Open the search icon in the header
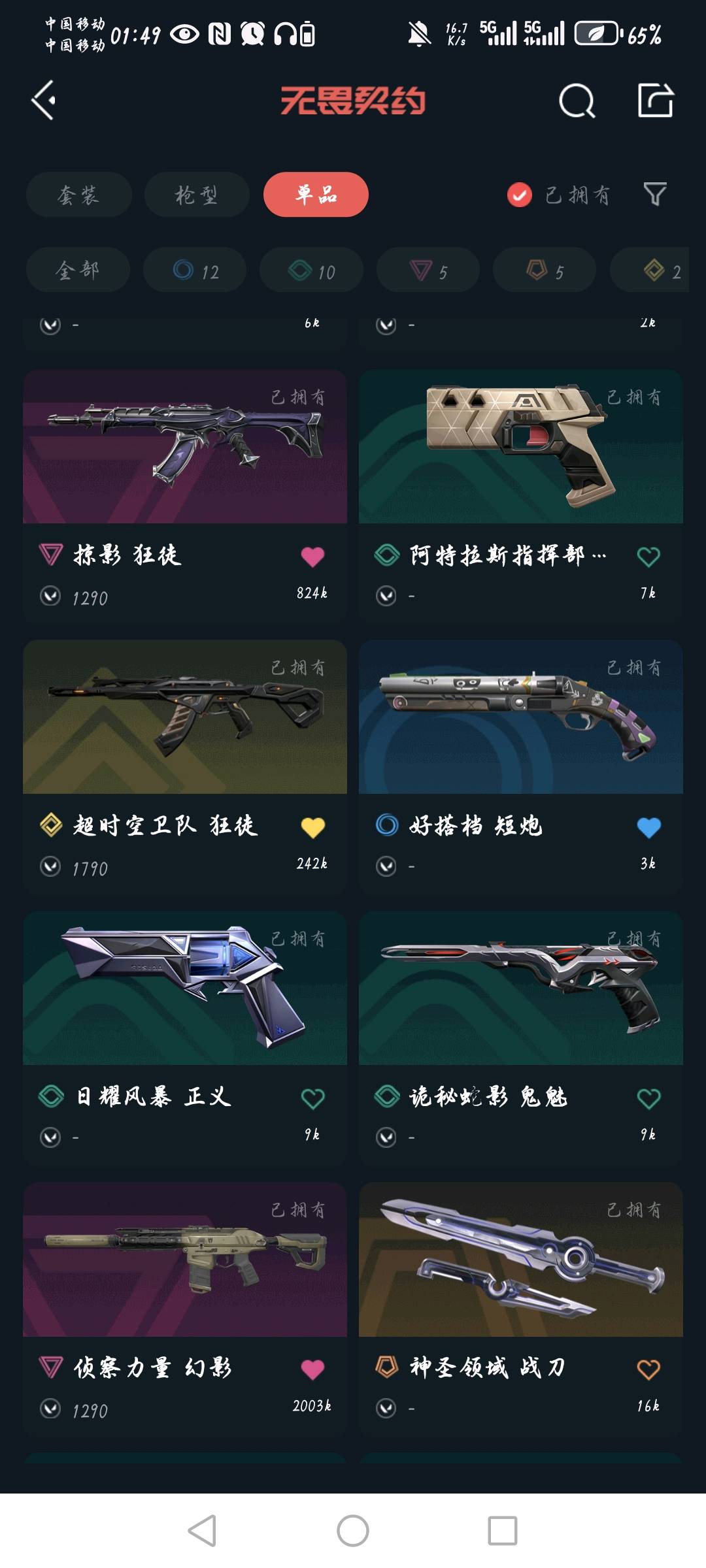This screenshot has height=1568, width=706. (x=577, y=101)
